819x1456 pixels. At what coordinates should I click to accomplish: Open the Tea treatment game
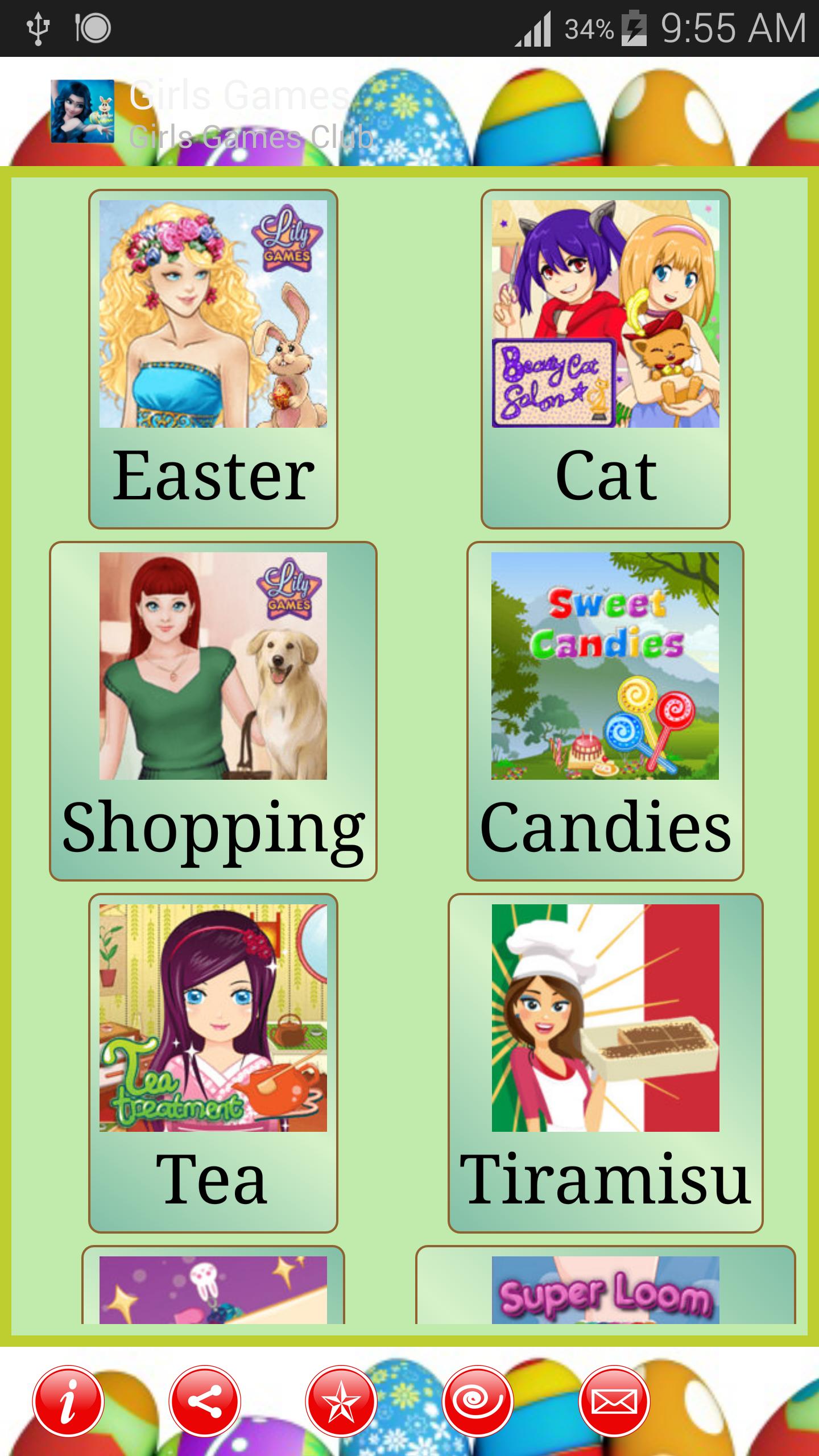pos(213,1062)
